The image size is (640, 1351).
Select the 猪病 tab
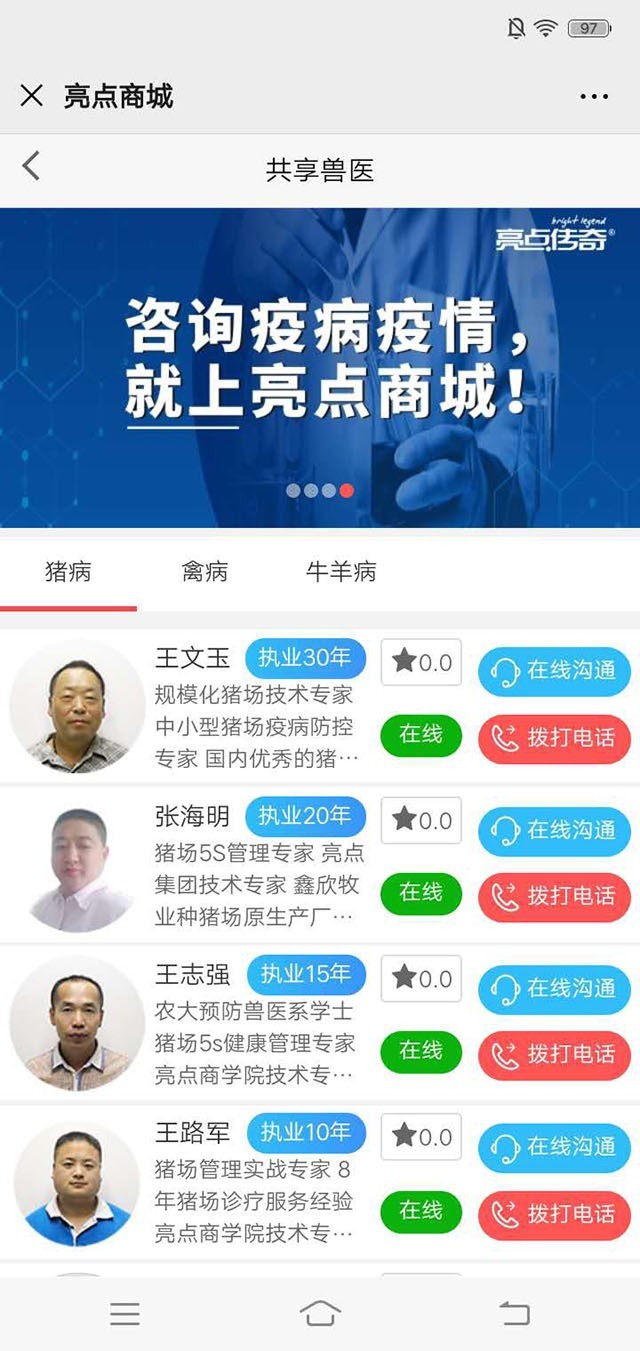click(68, 572)
